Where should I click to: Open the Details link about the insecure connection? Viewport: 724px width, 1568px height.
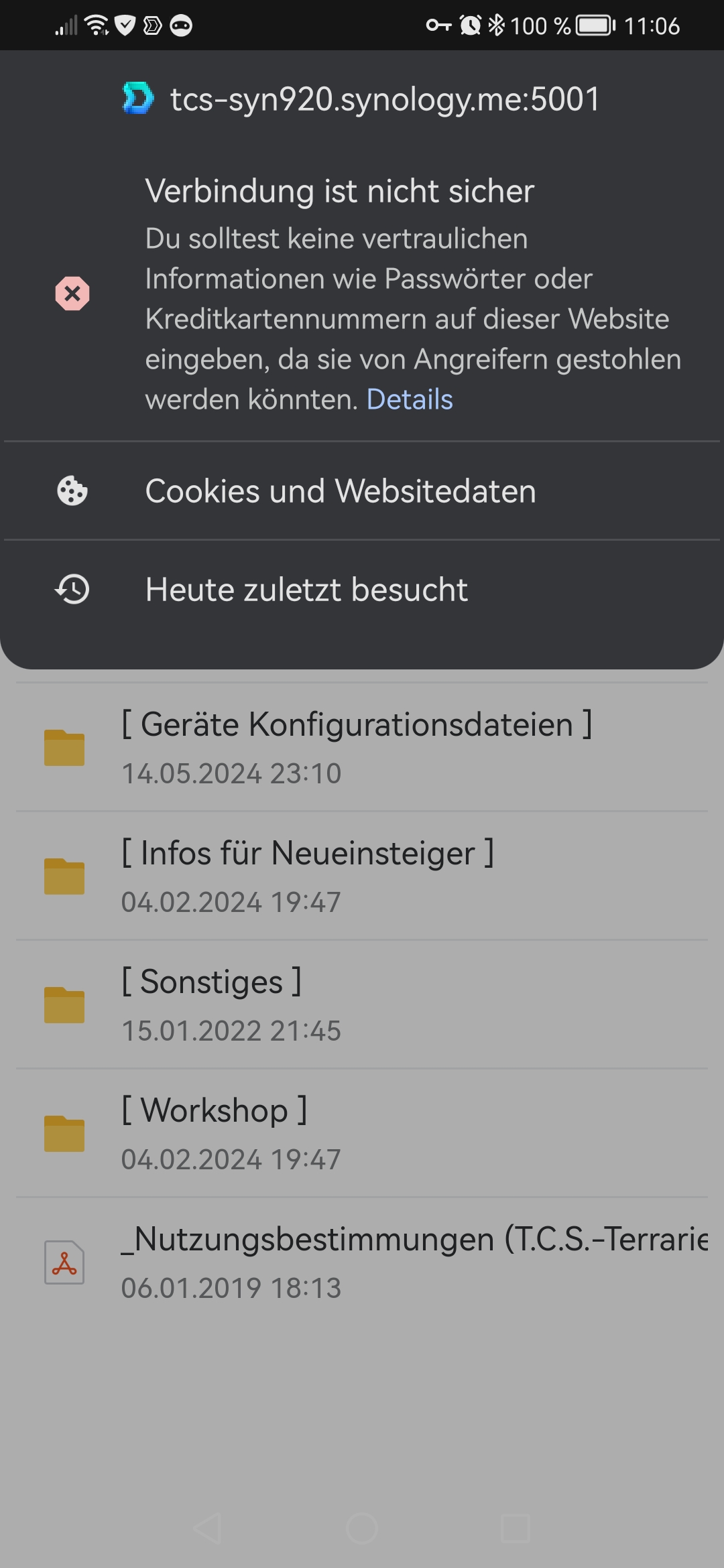coord(410,400)
